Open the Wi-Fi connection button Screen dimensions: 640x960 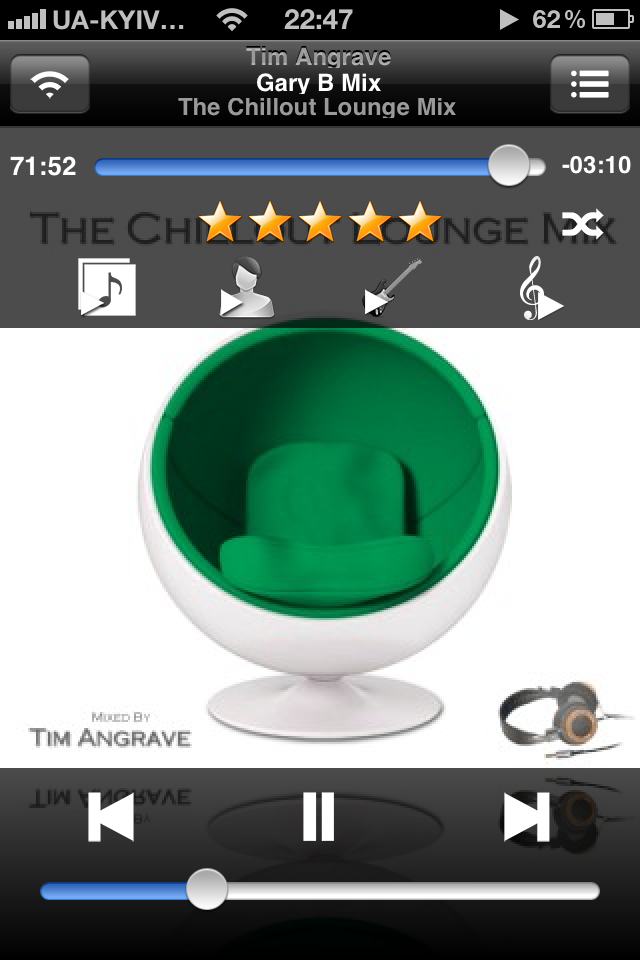[x=50, y=84]
